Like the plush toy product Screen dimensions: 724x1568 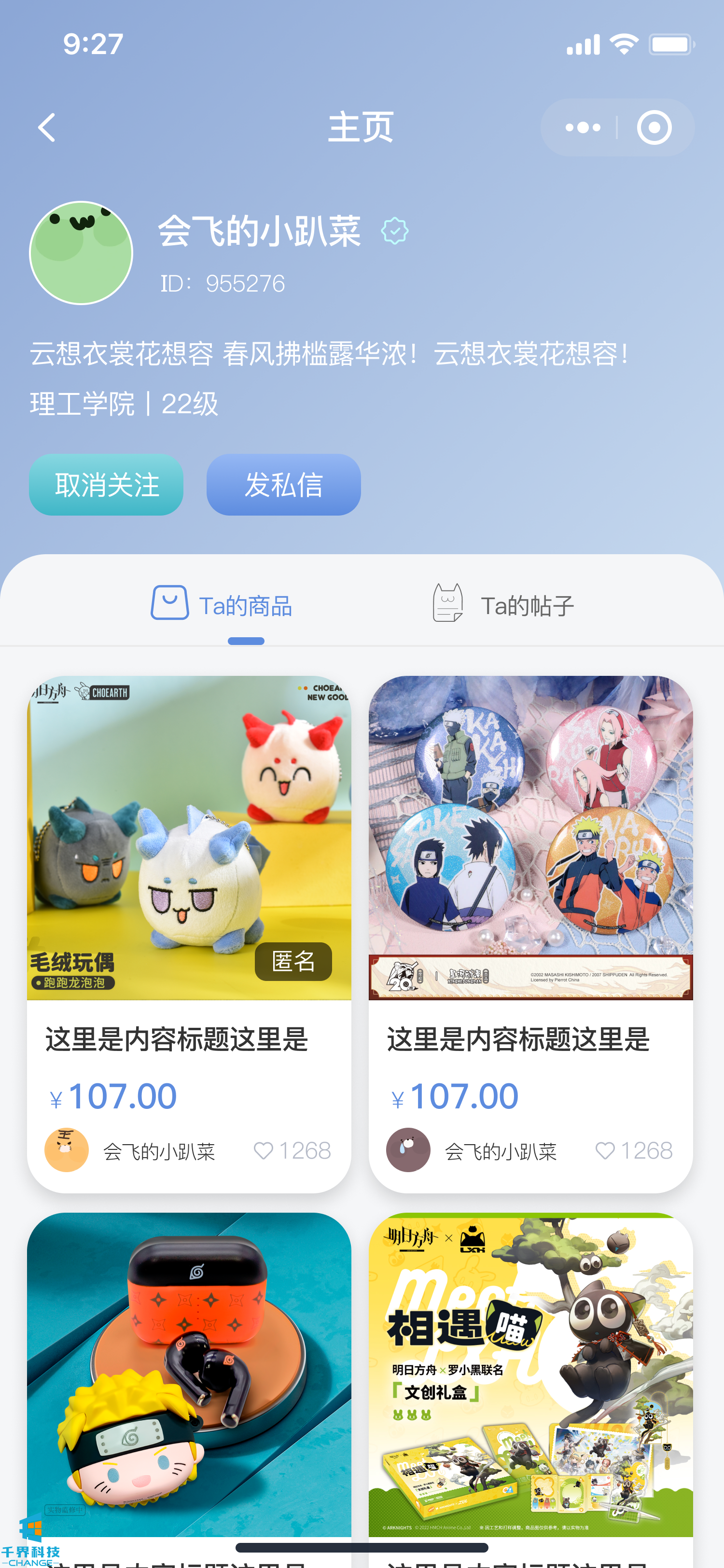click(x=264, y=1150)
